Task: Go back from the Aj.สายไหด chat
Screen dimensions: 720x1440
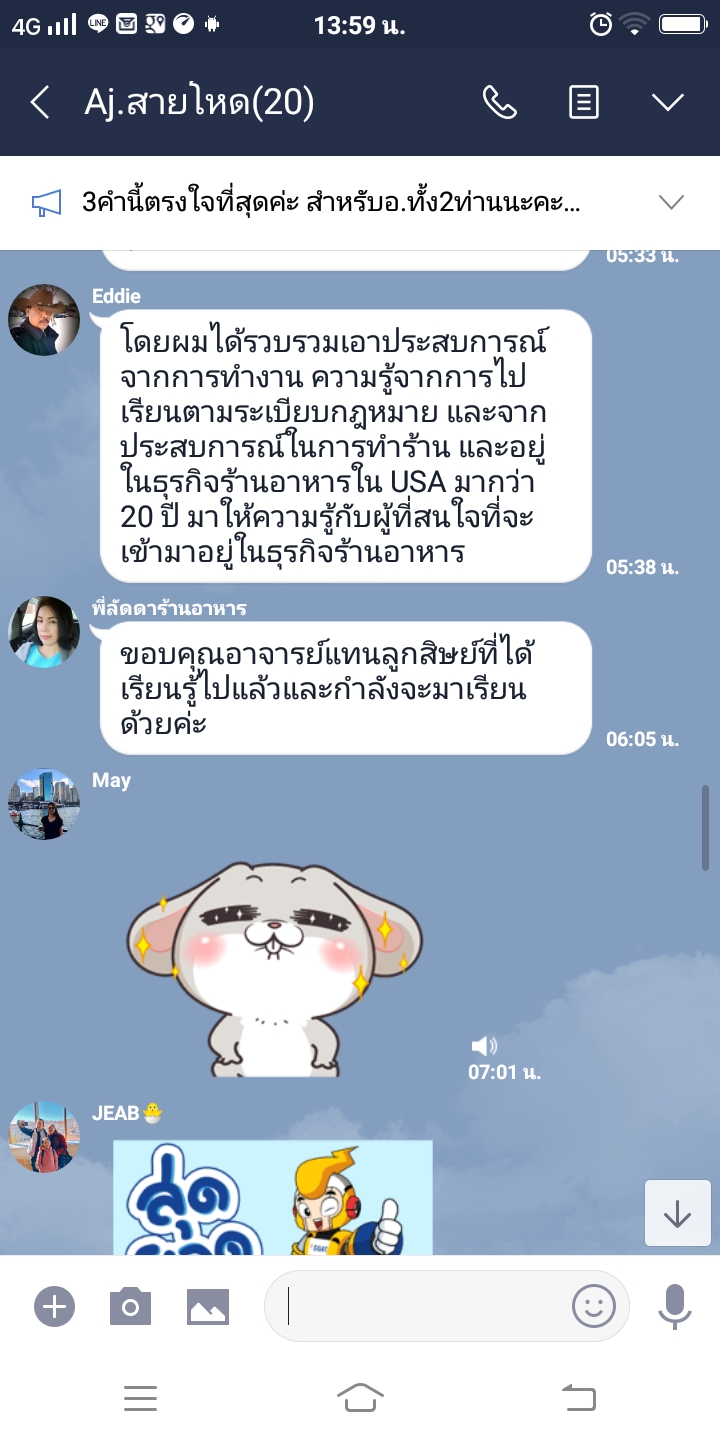Action: pyautogui.click(x=40, y=102)
